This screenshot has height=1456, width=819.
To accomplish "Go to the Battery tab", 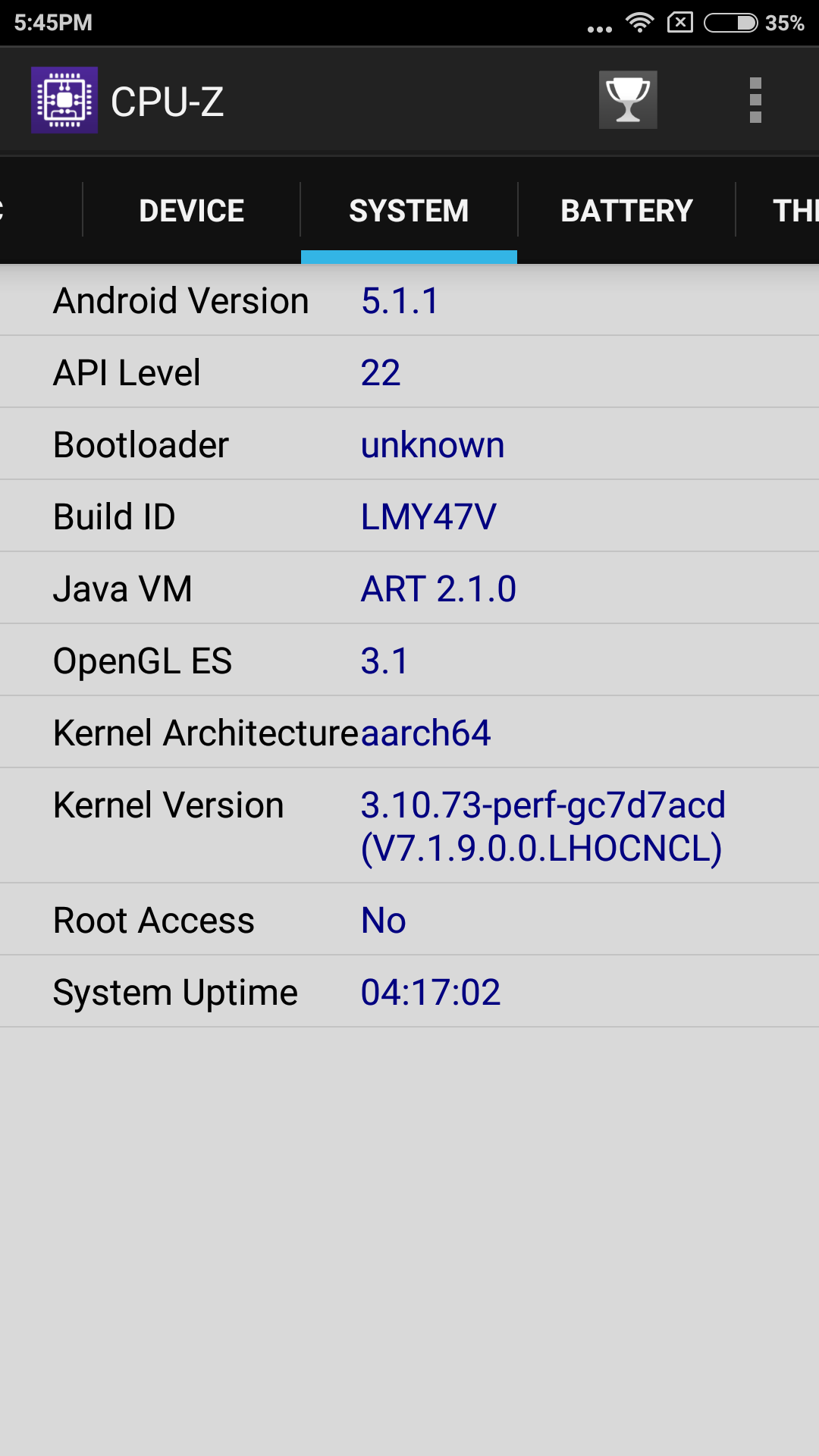I will pyautogui.click(x=626, y=211).
